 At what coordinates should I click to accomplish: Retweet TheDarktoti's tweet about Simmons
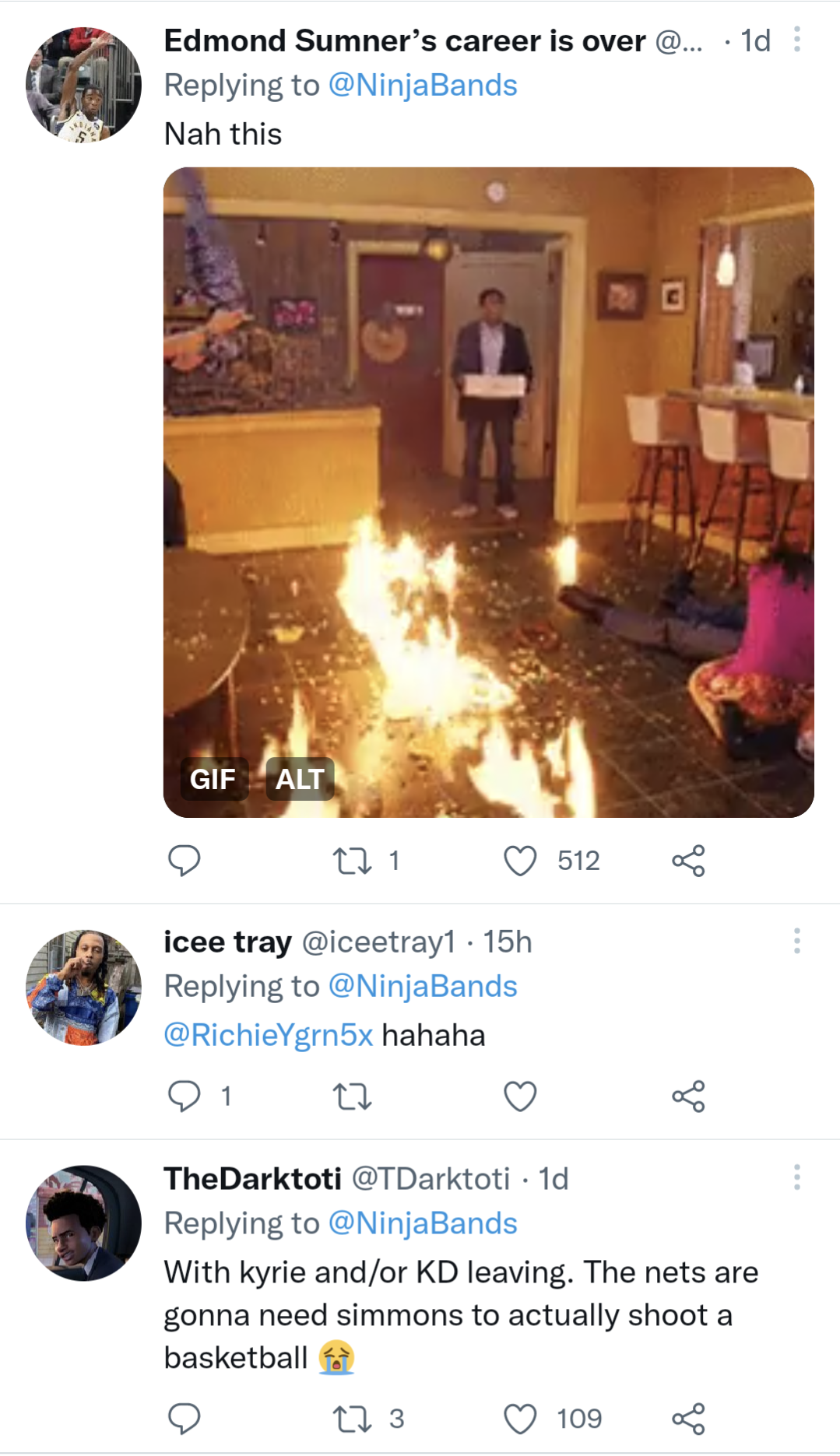coord(352,1419)
